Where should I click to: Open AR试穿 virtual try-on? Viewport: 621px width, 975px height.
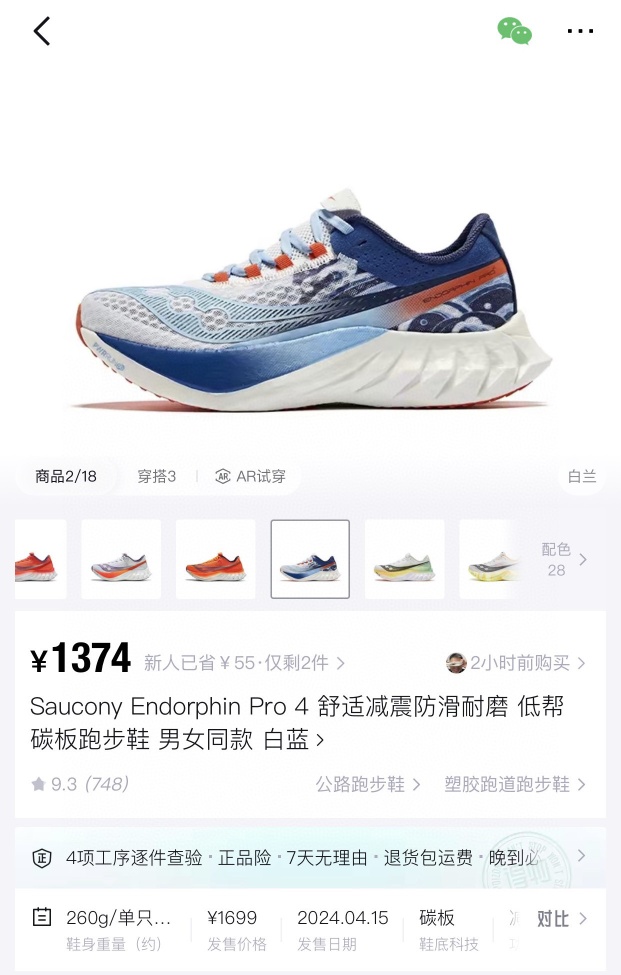[250, 476]
